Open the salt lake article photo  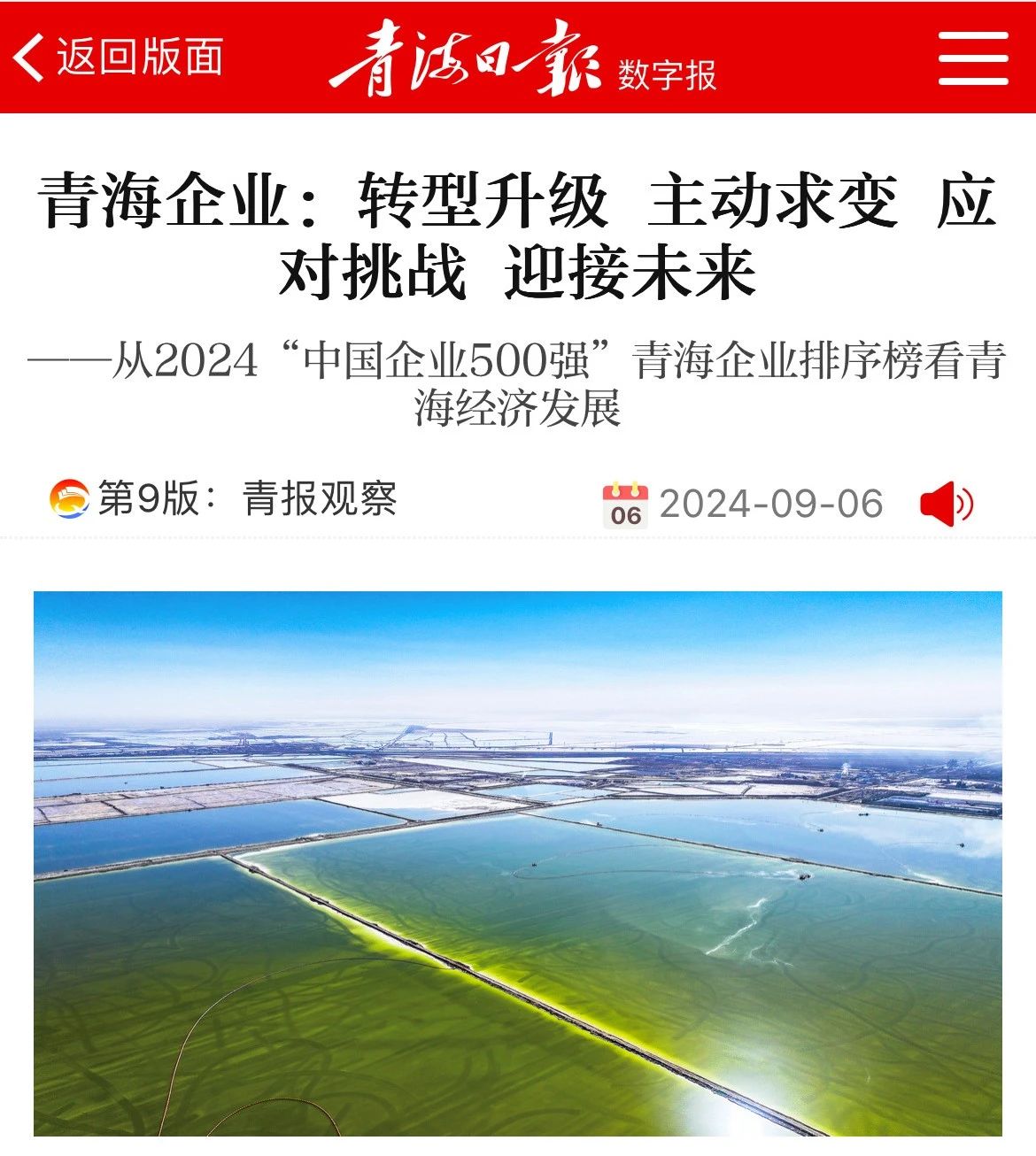point(518,863)
